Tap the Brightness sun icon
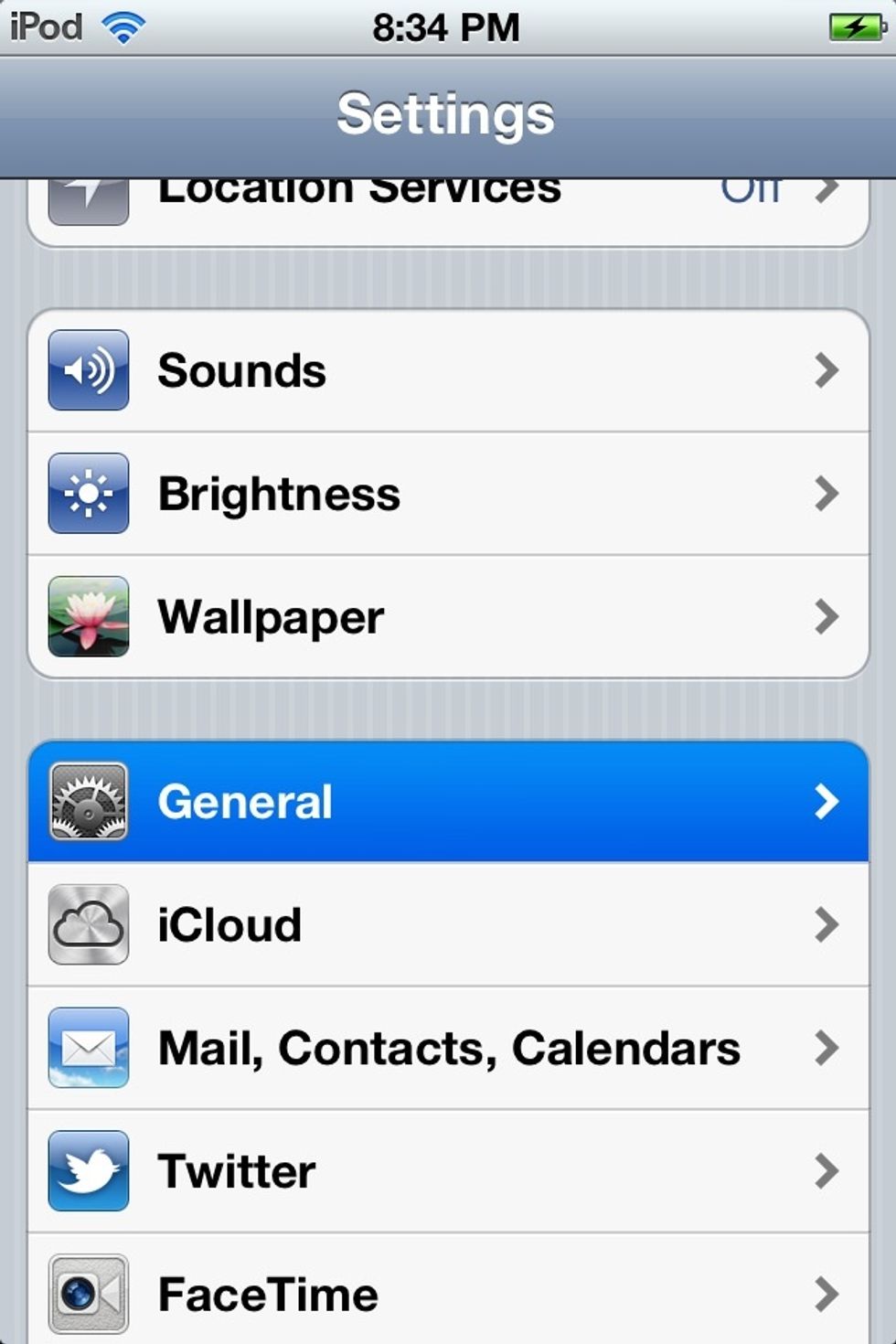896x1344 pixels. pos(88,494)
